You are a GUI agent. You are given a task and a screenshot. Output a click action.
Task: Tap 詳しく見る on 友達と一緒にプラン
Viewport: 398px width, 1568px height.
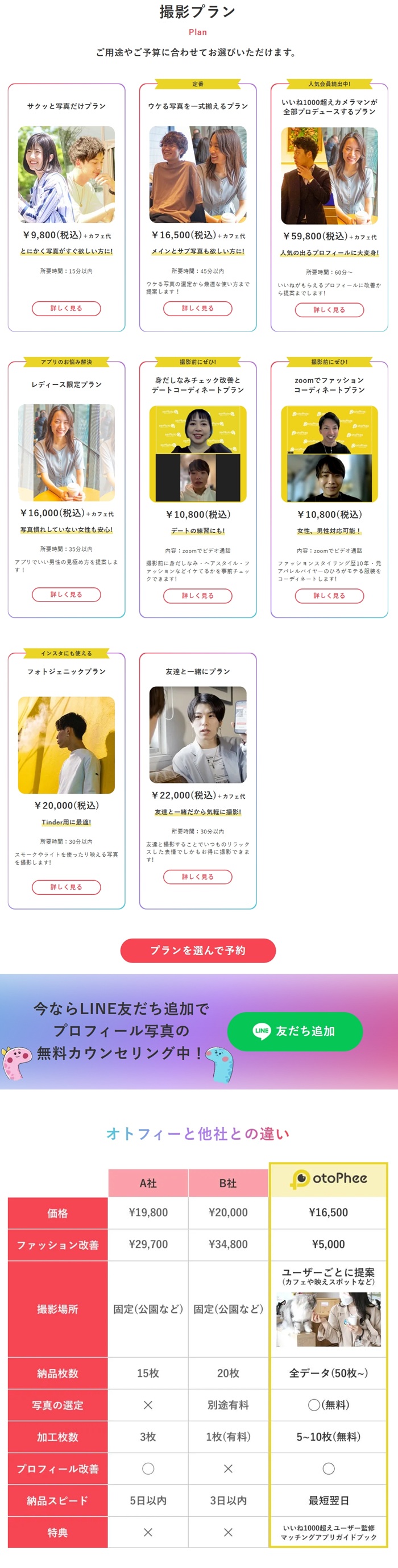pyautogui.click(x=198, y=877)
